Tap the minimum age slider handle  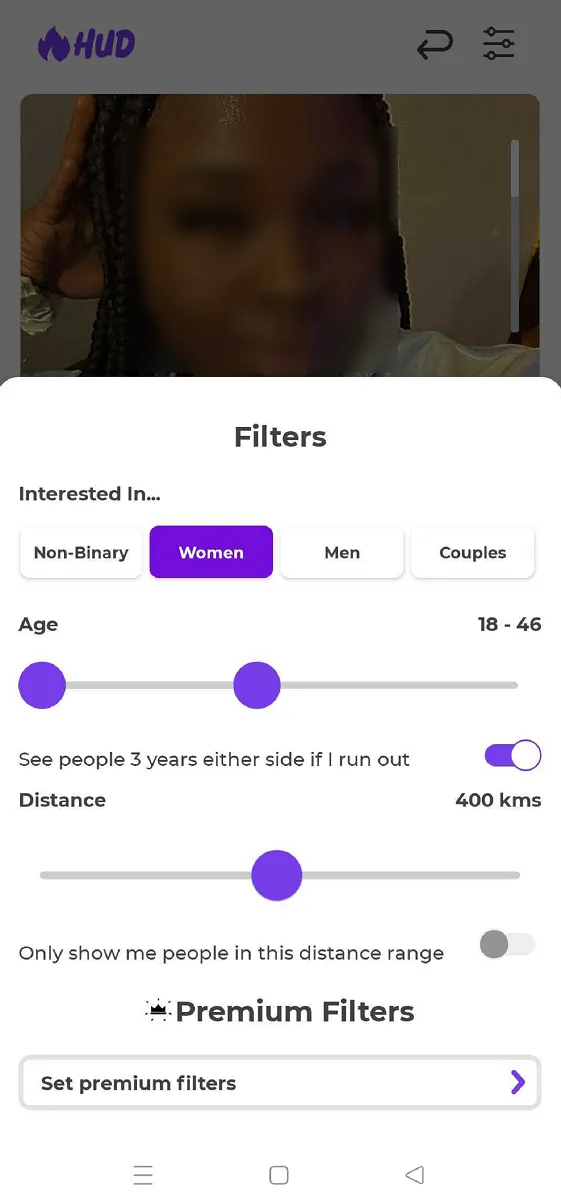(42, 685)
